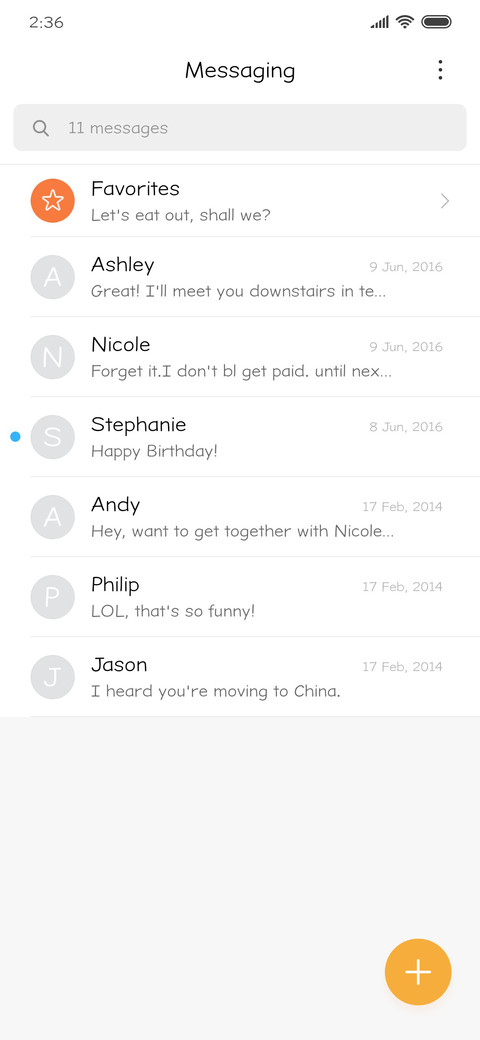Open the conversation with Ashley
Screen dimensions: 480x1040
(240, 277)
